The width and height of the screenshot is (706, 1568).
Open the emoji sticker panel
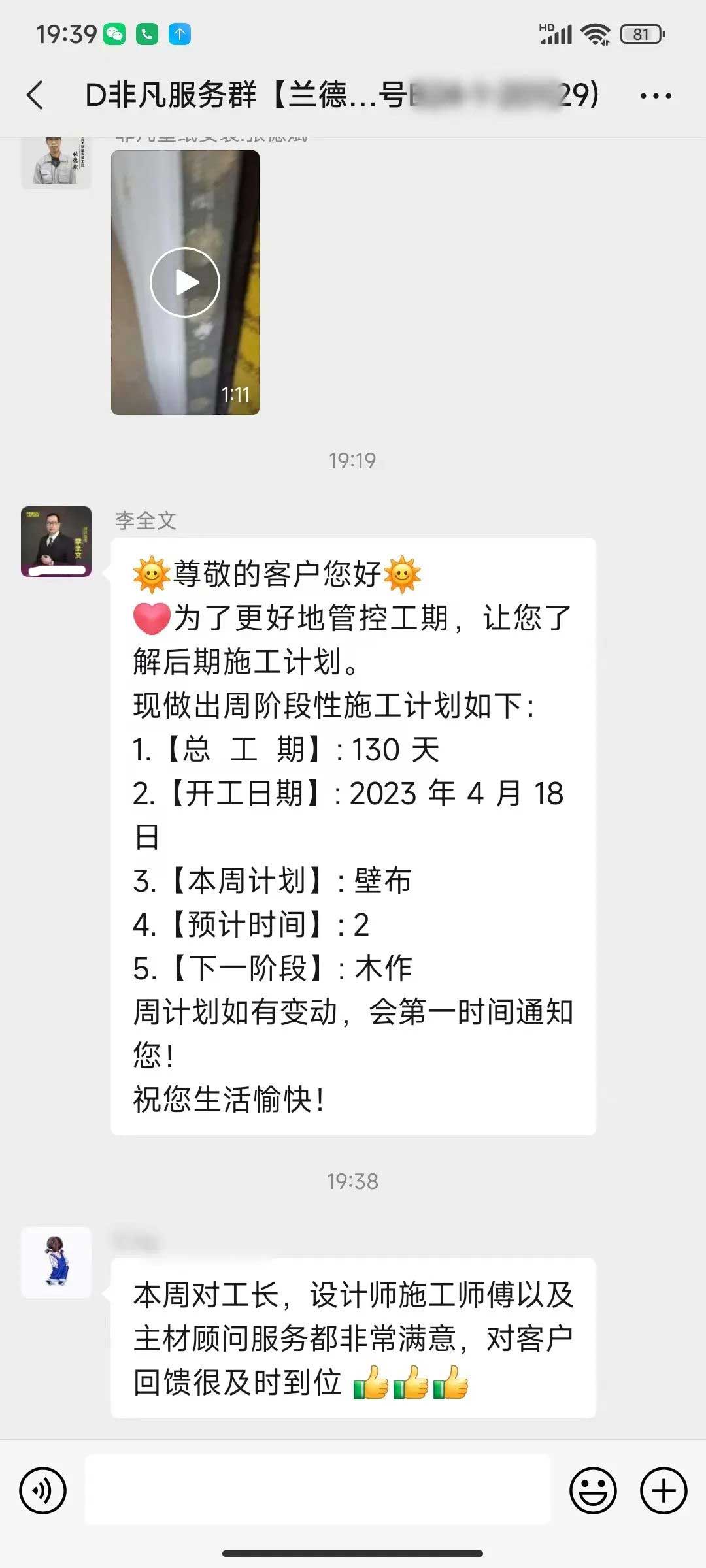[x=593, y=1491]
